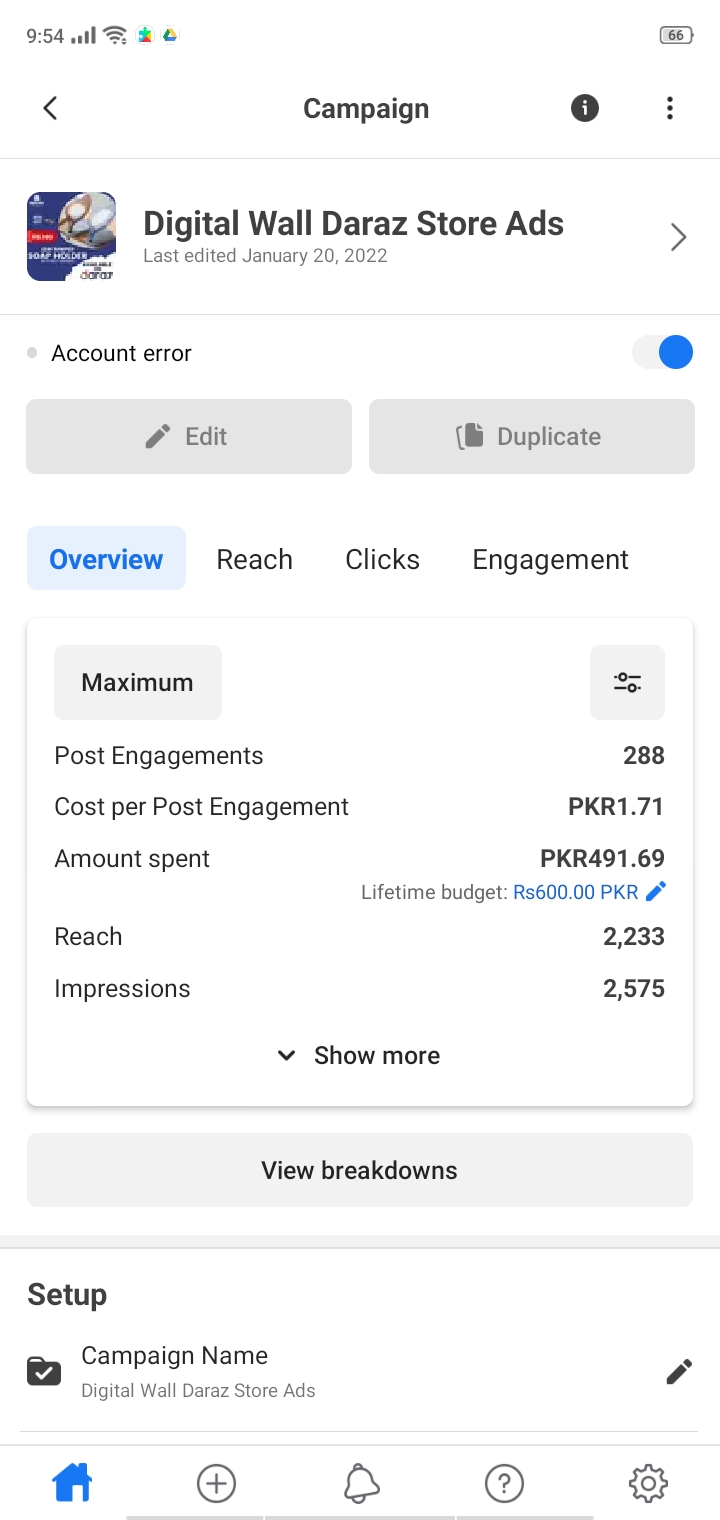This screenshot has height=1520, width=720.
Task: Open the campaign info icon
Action: (x=584, y=108)
